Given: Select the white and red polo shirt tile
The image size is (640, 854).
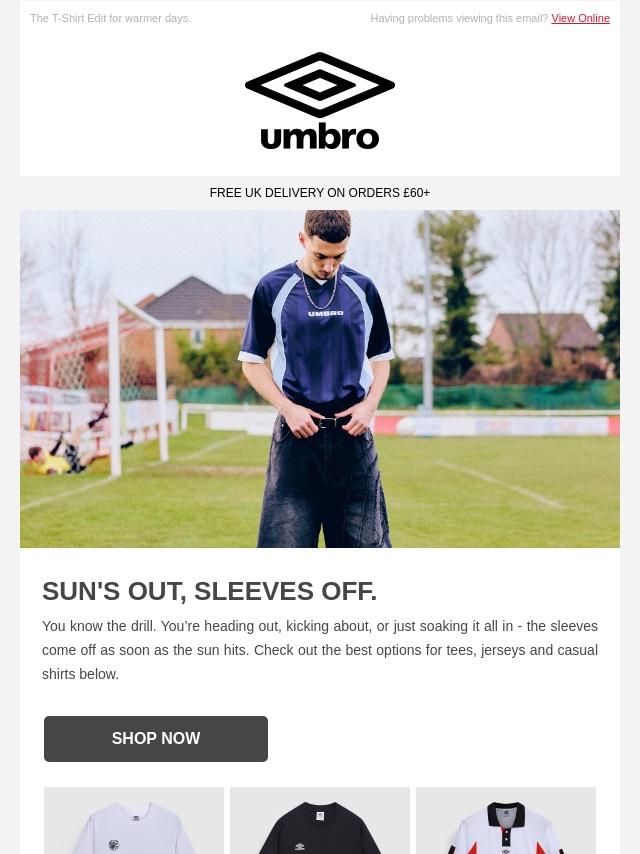Looking at the screenshot, I should tap(506, 822).
